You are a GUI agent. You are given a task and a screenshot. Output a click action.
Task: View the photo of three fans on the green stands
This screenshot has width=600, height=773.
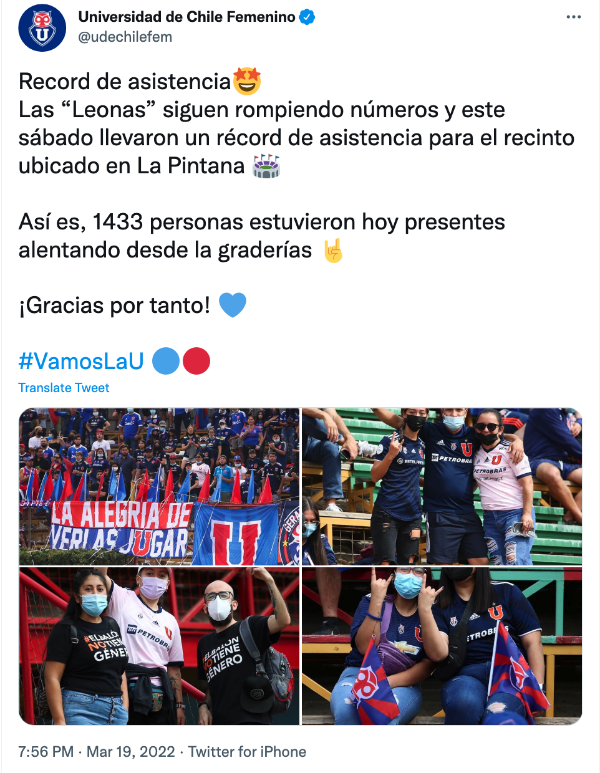pos(442,486)
